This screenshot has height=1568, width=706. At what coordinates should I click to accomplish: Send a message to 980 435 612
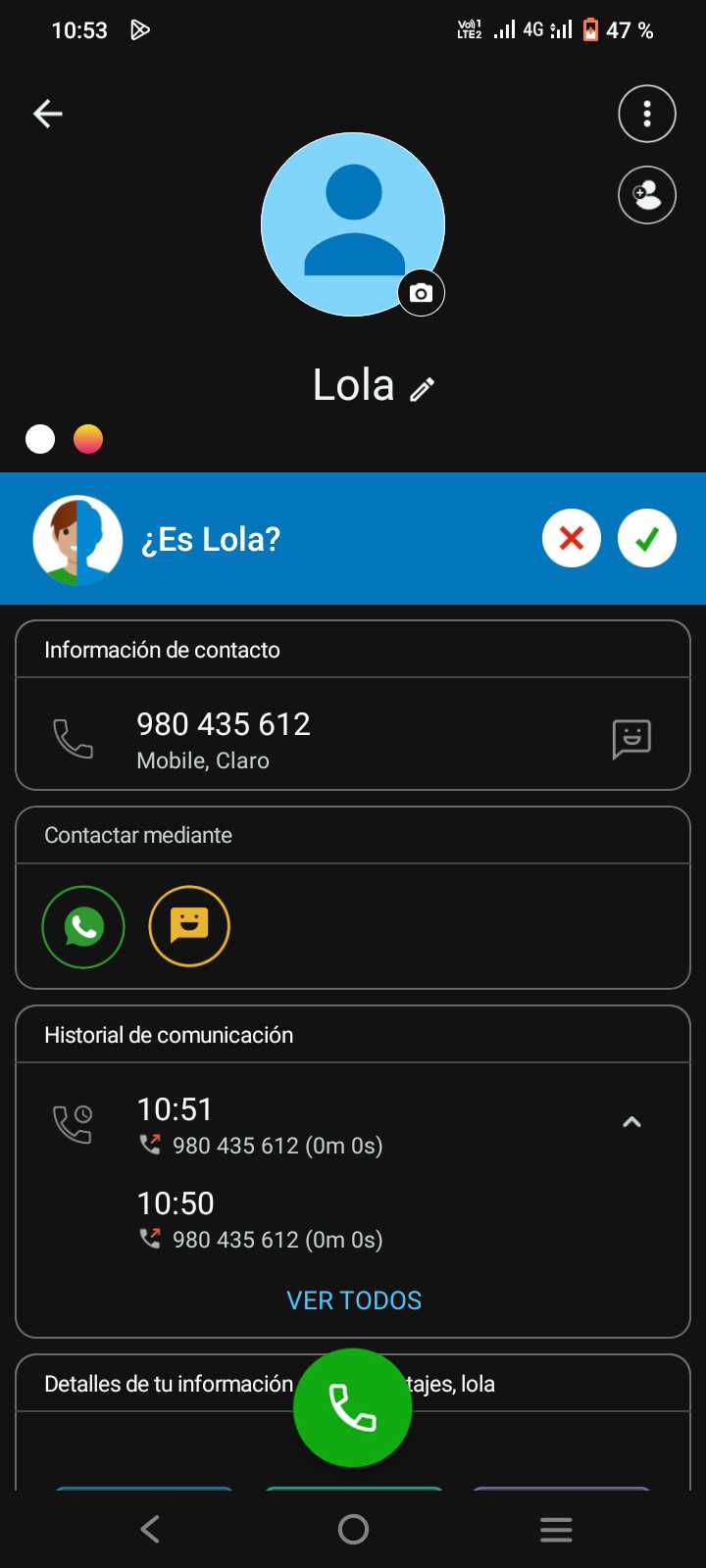631,739
